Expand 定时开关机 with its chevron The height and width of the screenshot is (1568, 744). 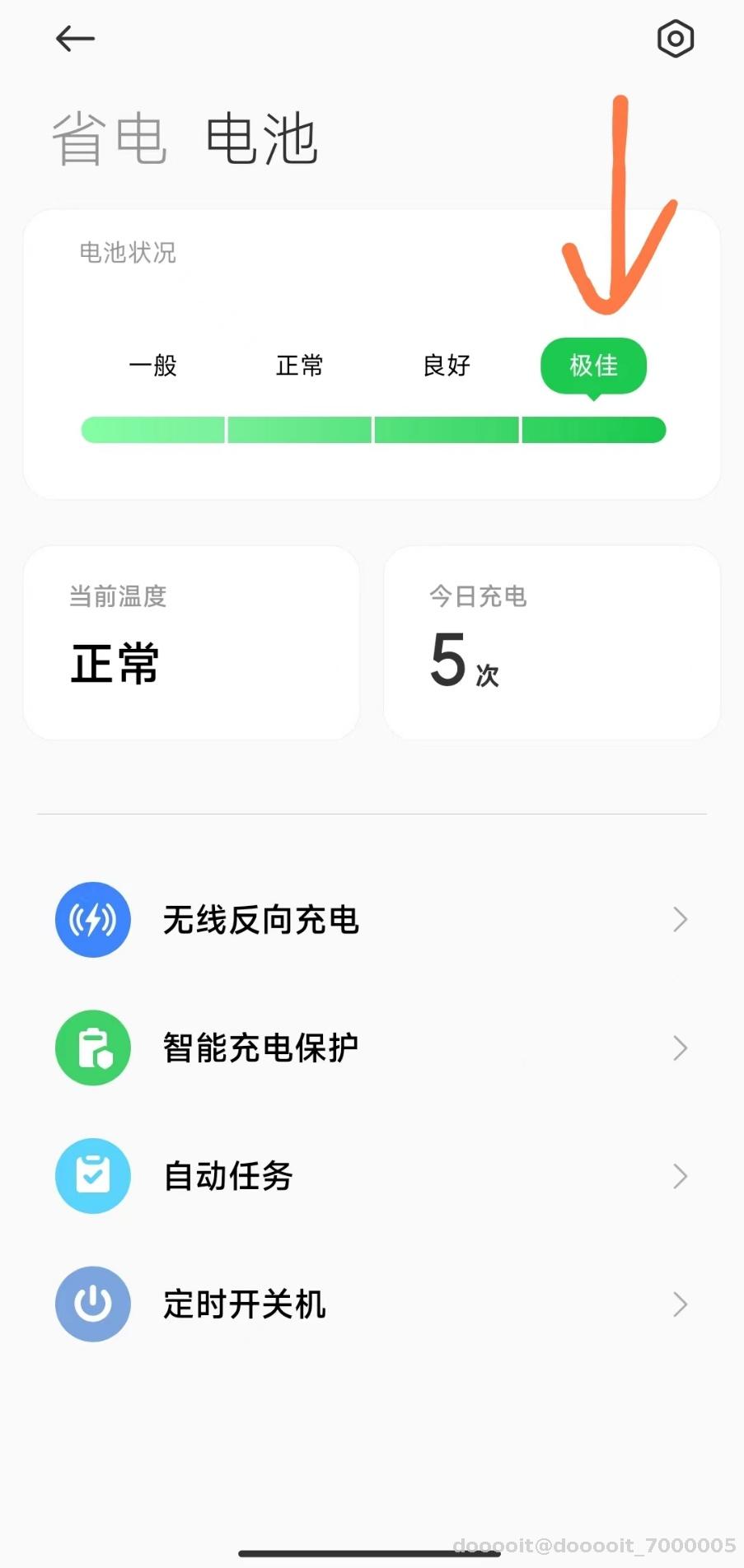(x=679, y=1304)
